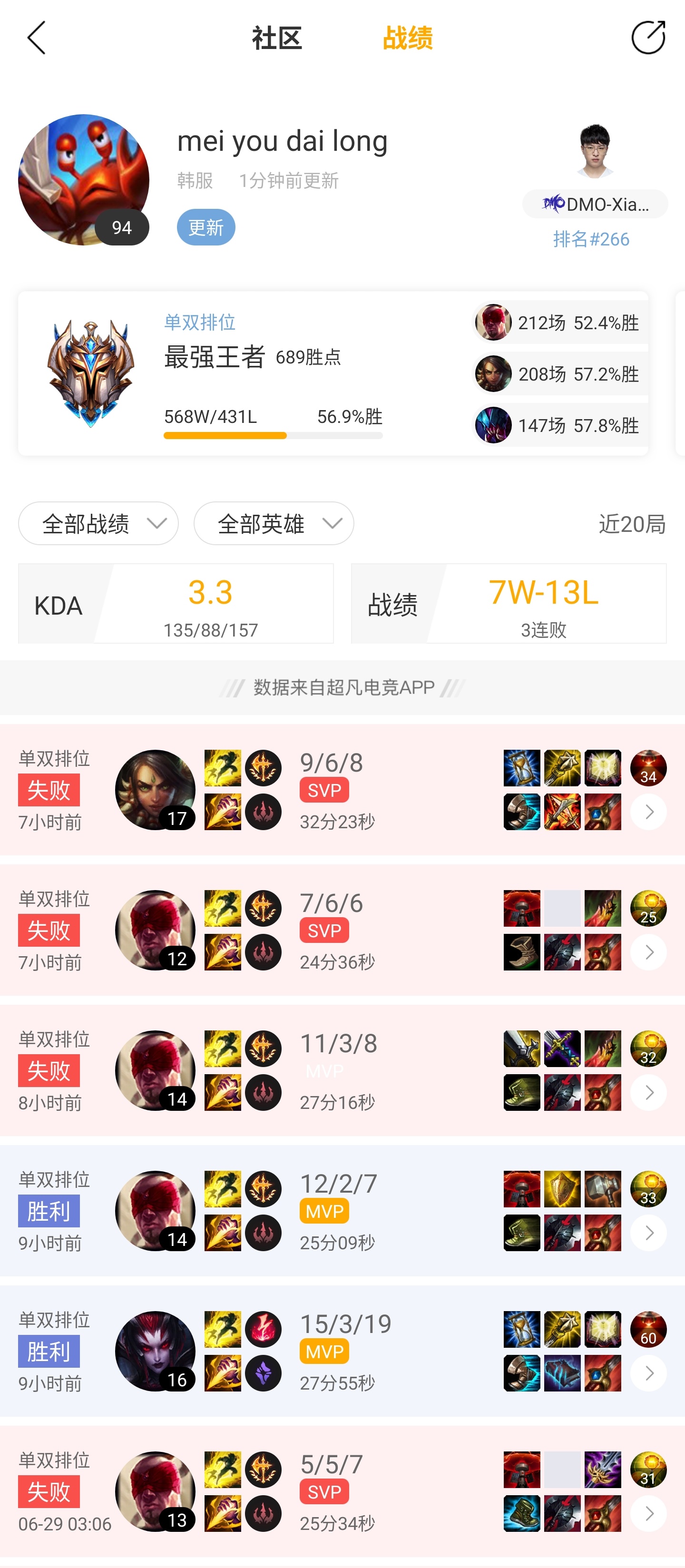Open the 全部战绩 filter dropdown
685x1568 pixels.
click(x=98, y=523)
